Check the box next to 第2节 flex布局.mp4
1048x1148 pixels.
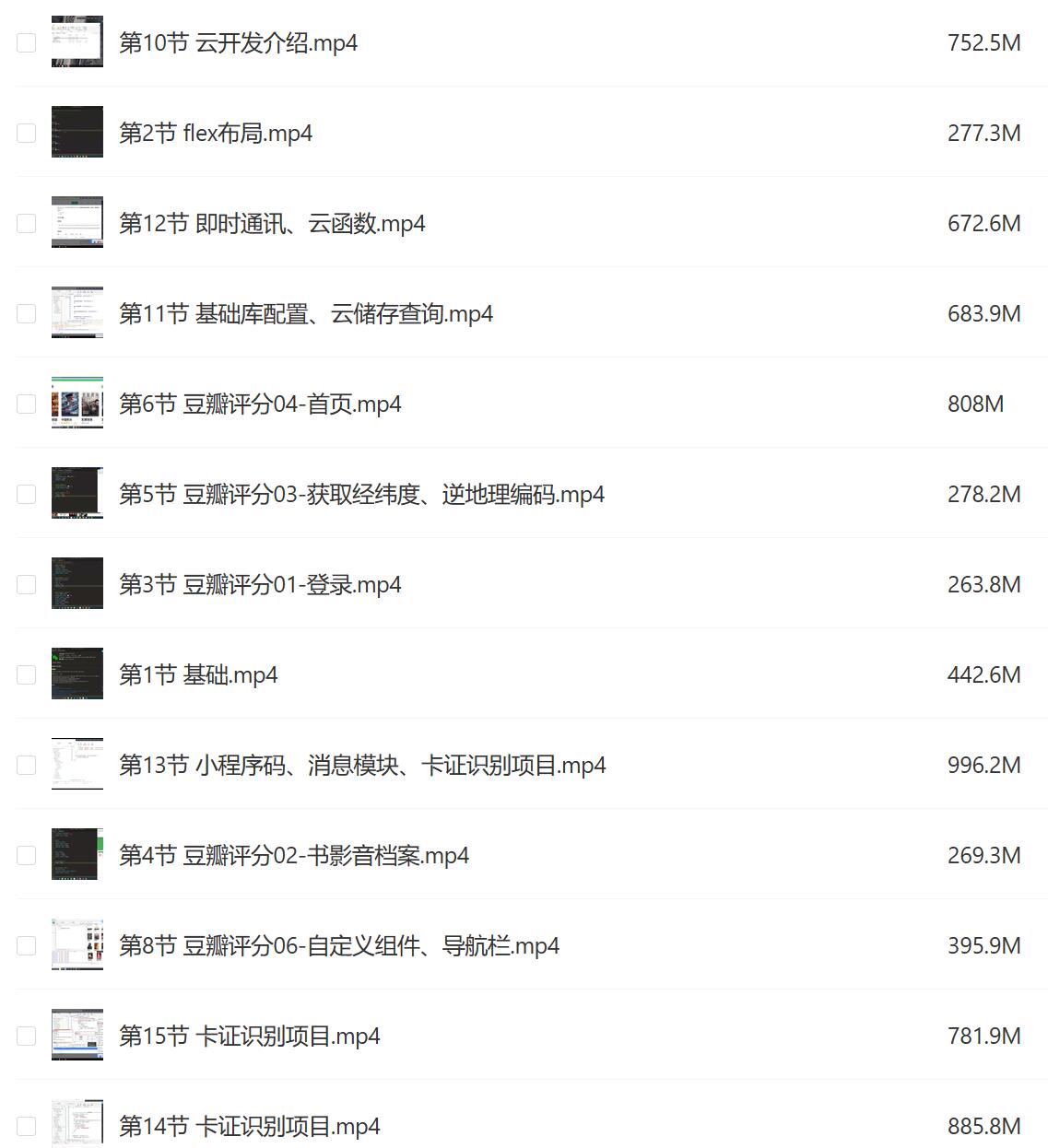point(26,133)
